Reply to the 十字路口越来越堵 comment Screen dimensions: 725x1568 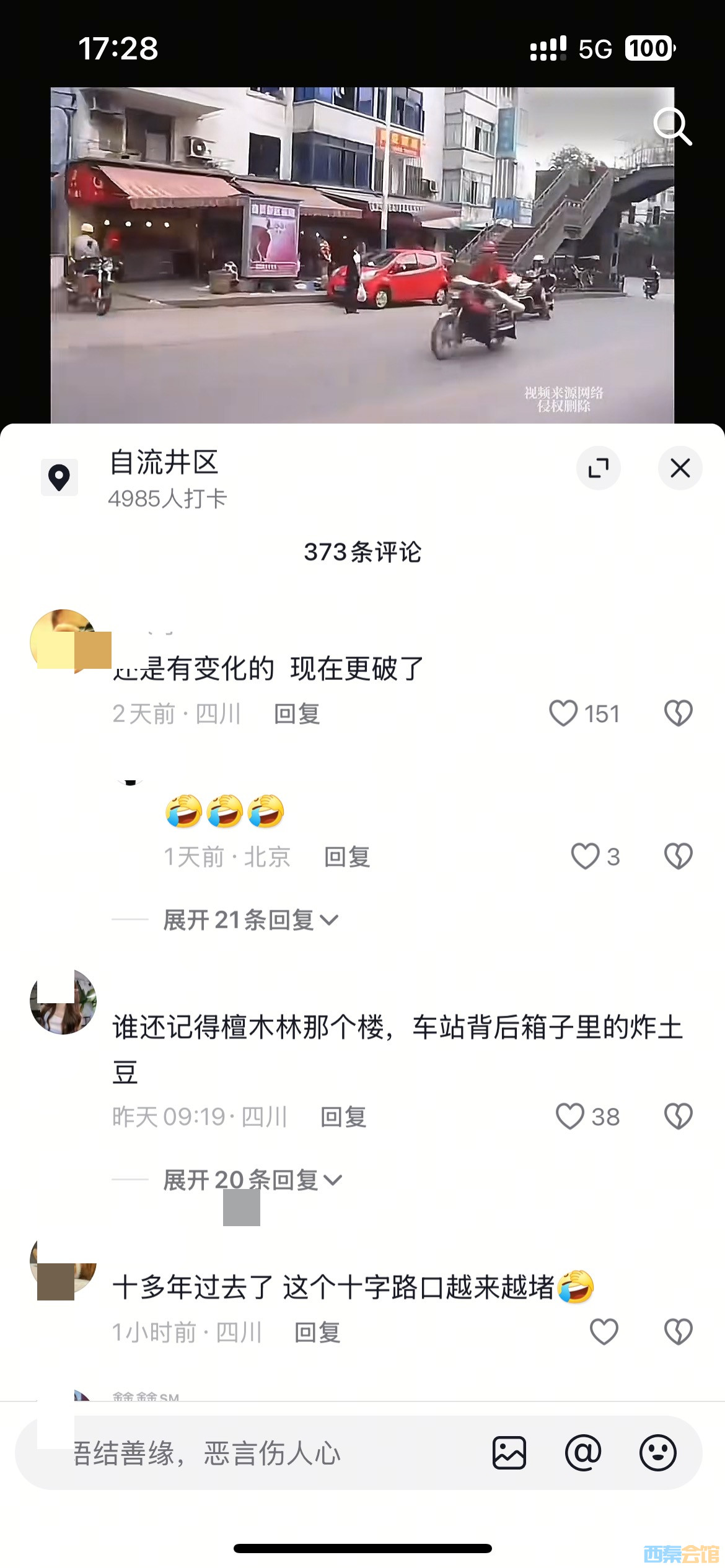[x=317, y=1333]
